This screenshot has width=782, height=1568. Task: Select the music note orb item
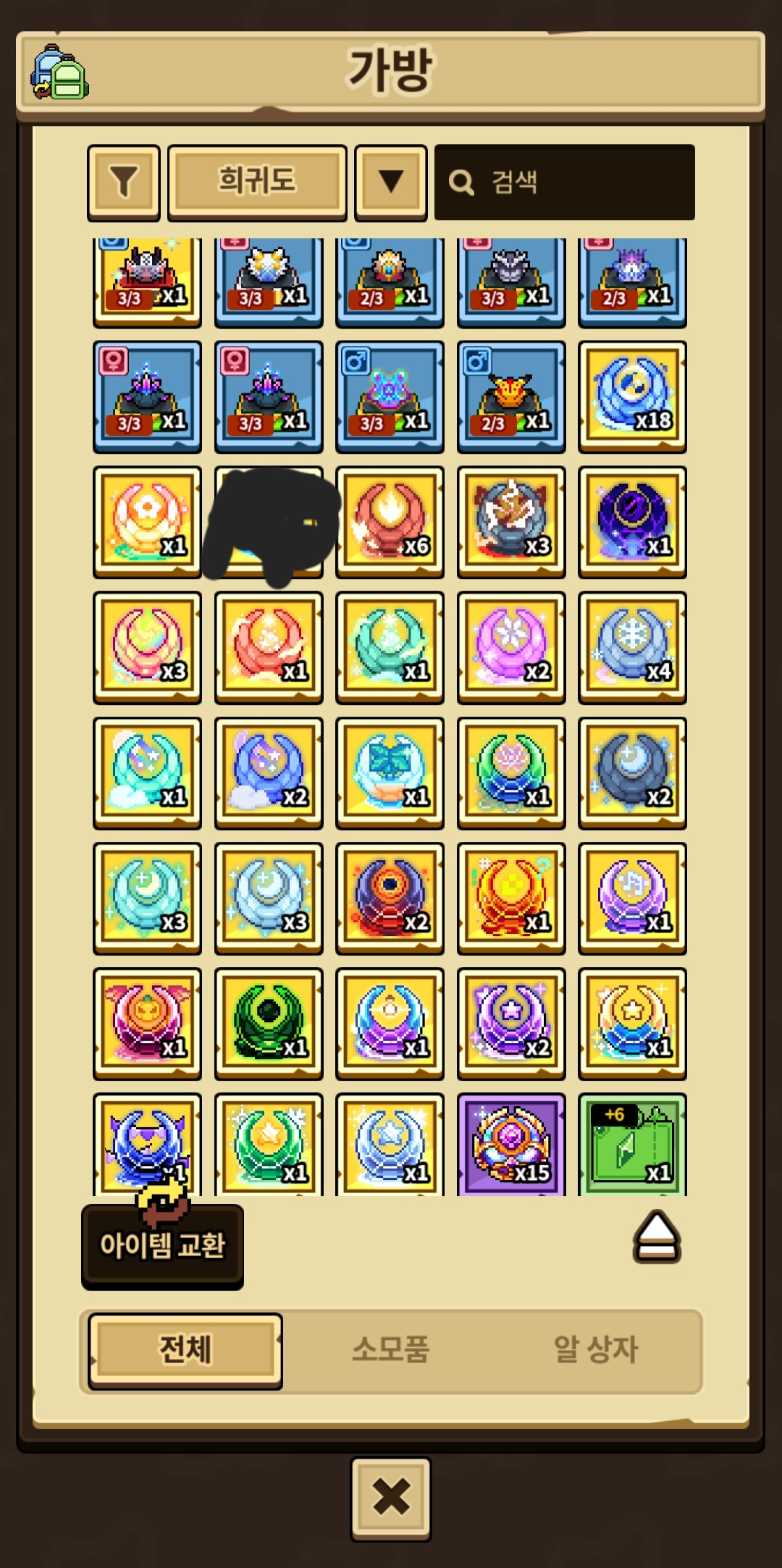click(x=632, y=897)
